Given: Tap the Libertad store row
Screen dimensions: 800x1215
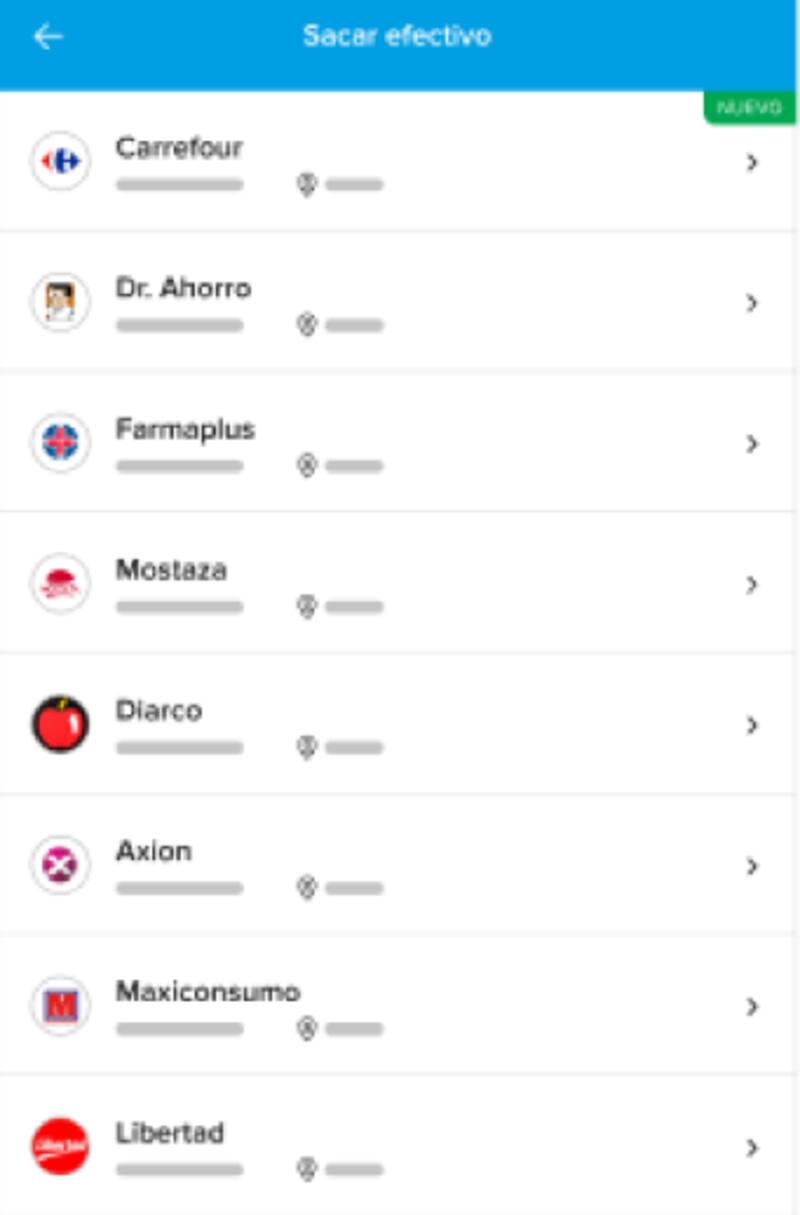Looking at the screenshot, I should 398,1147.
